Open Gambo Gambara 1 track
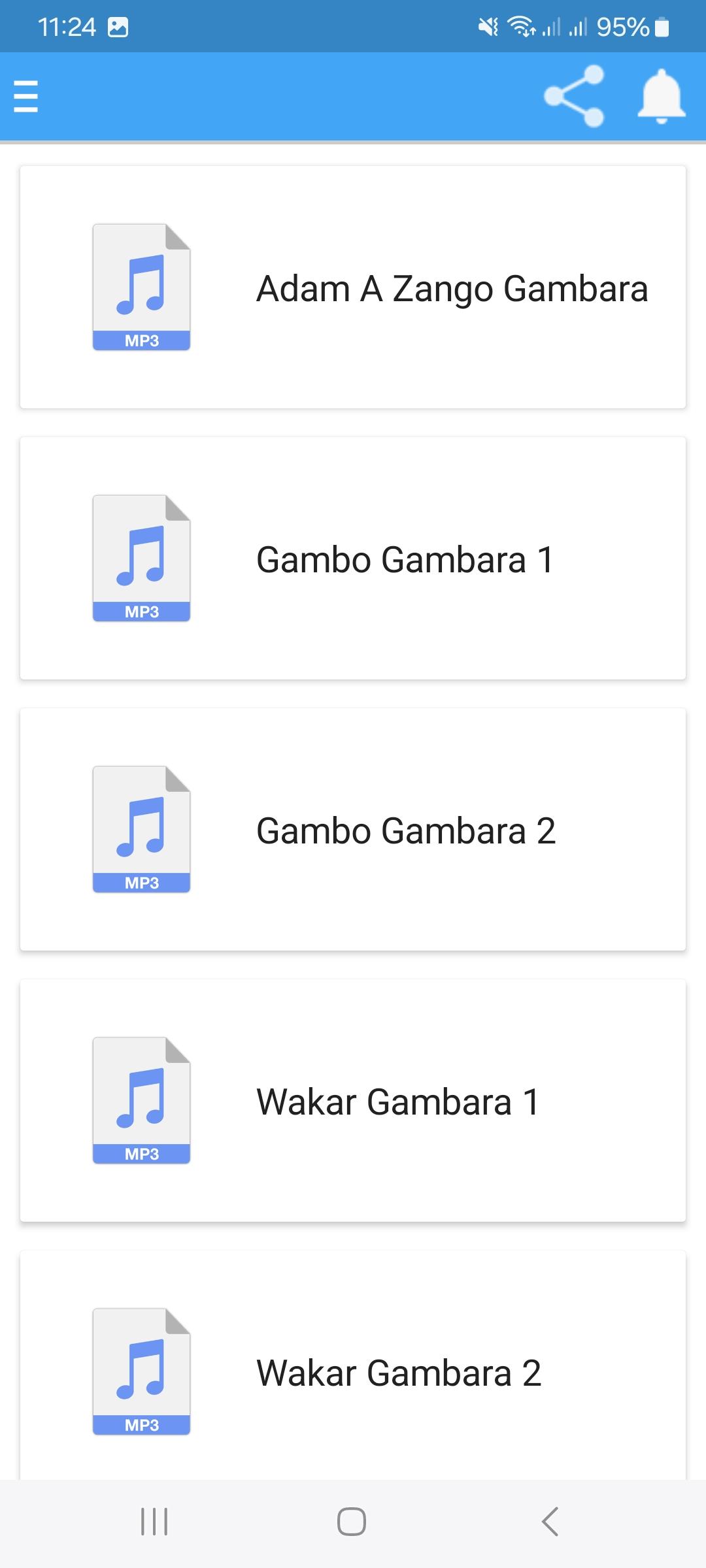Image resolution: width=706 pixels, height=1568 pixels. [x=353, y=559]
